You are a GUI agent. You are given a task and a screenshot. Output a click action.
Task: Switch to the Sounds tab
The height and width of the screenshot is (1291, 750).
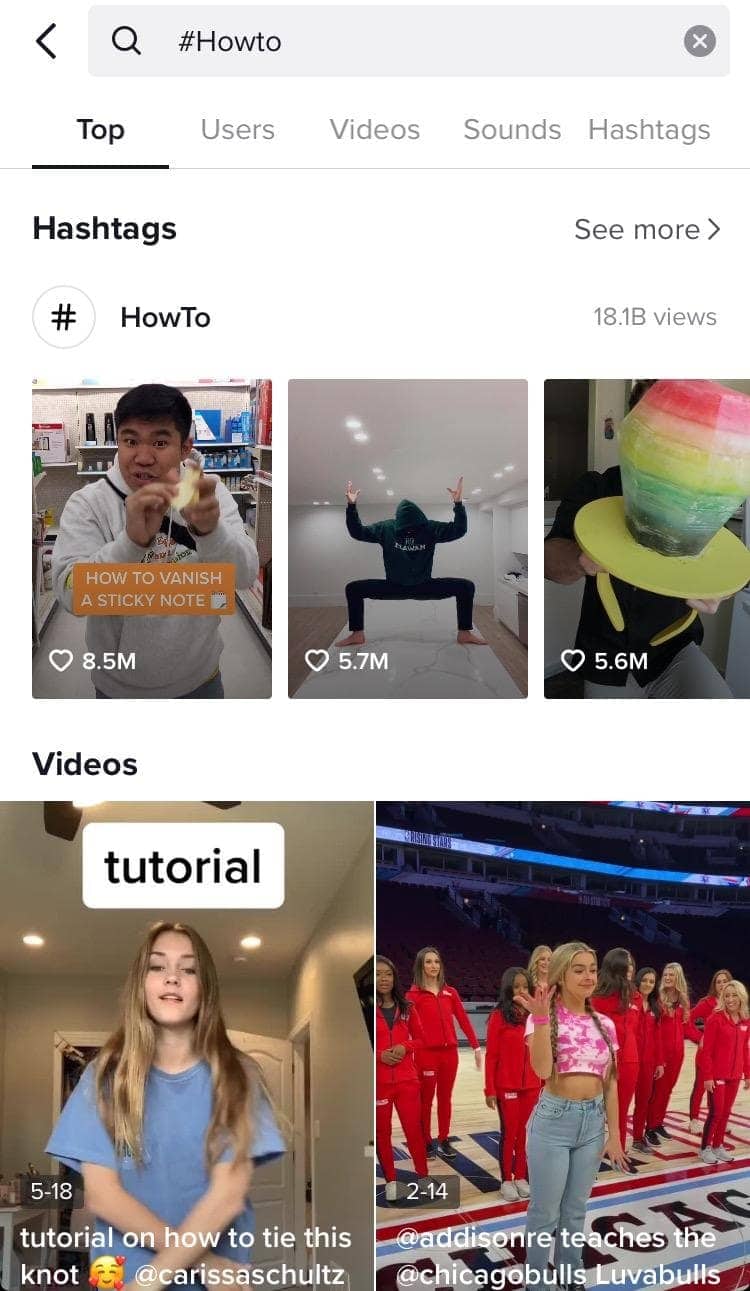[512, 130]
